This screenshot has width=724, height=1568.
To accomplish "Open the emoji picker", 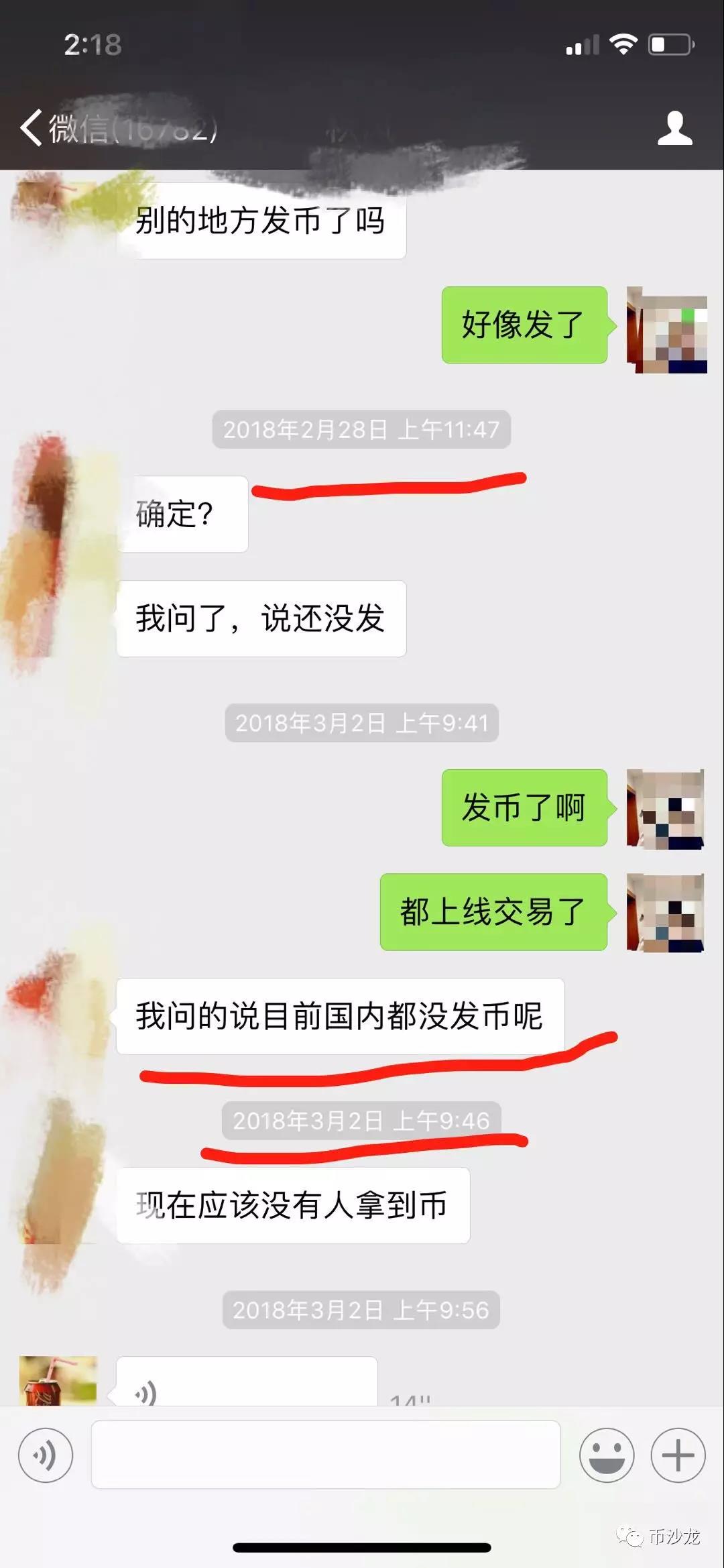I will point(607,1455).
